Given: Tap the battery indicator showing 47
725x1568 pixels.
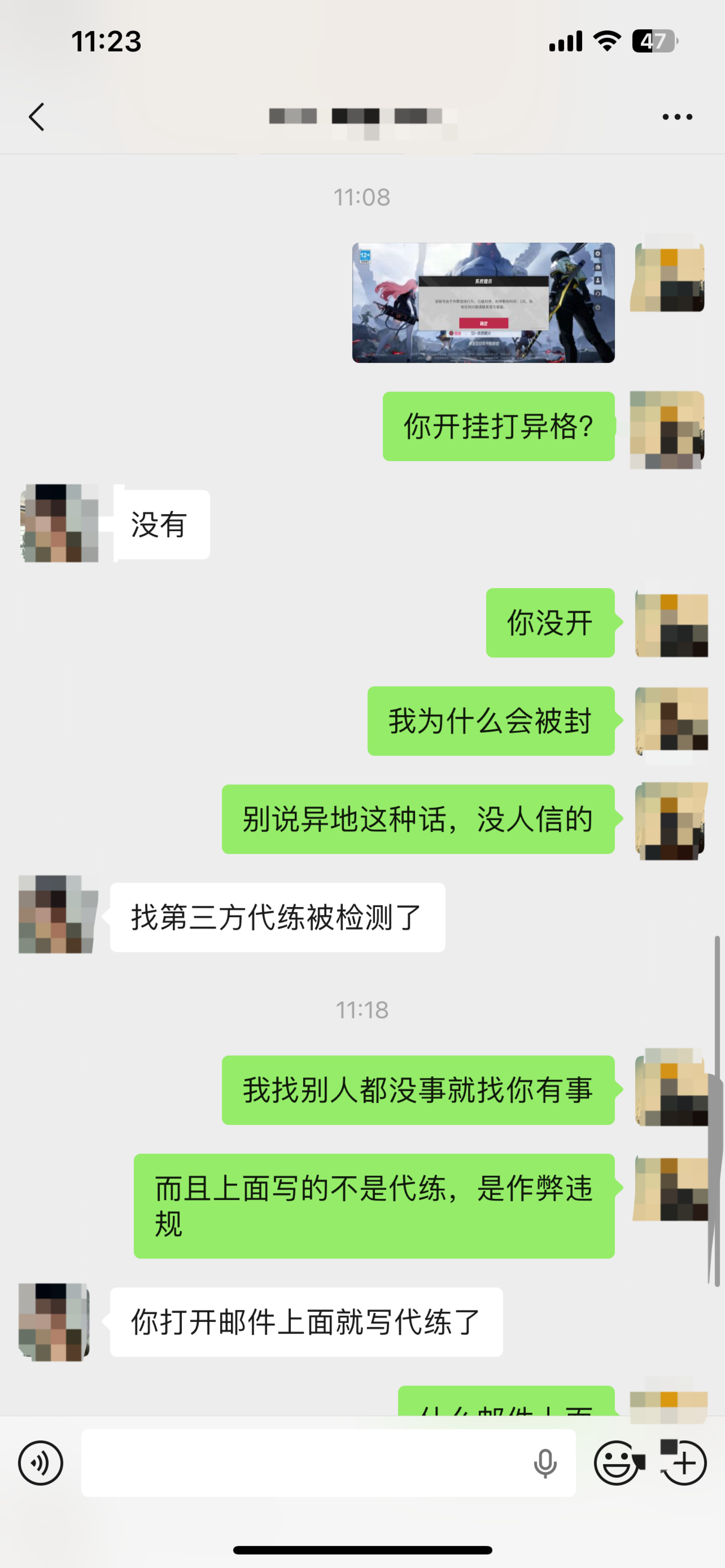Looking at the screenshot, I should (x=654, y=41).
